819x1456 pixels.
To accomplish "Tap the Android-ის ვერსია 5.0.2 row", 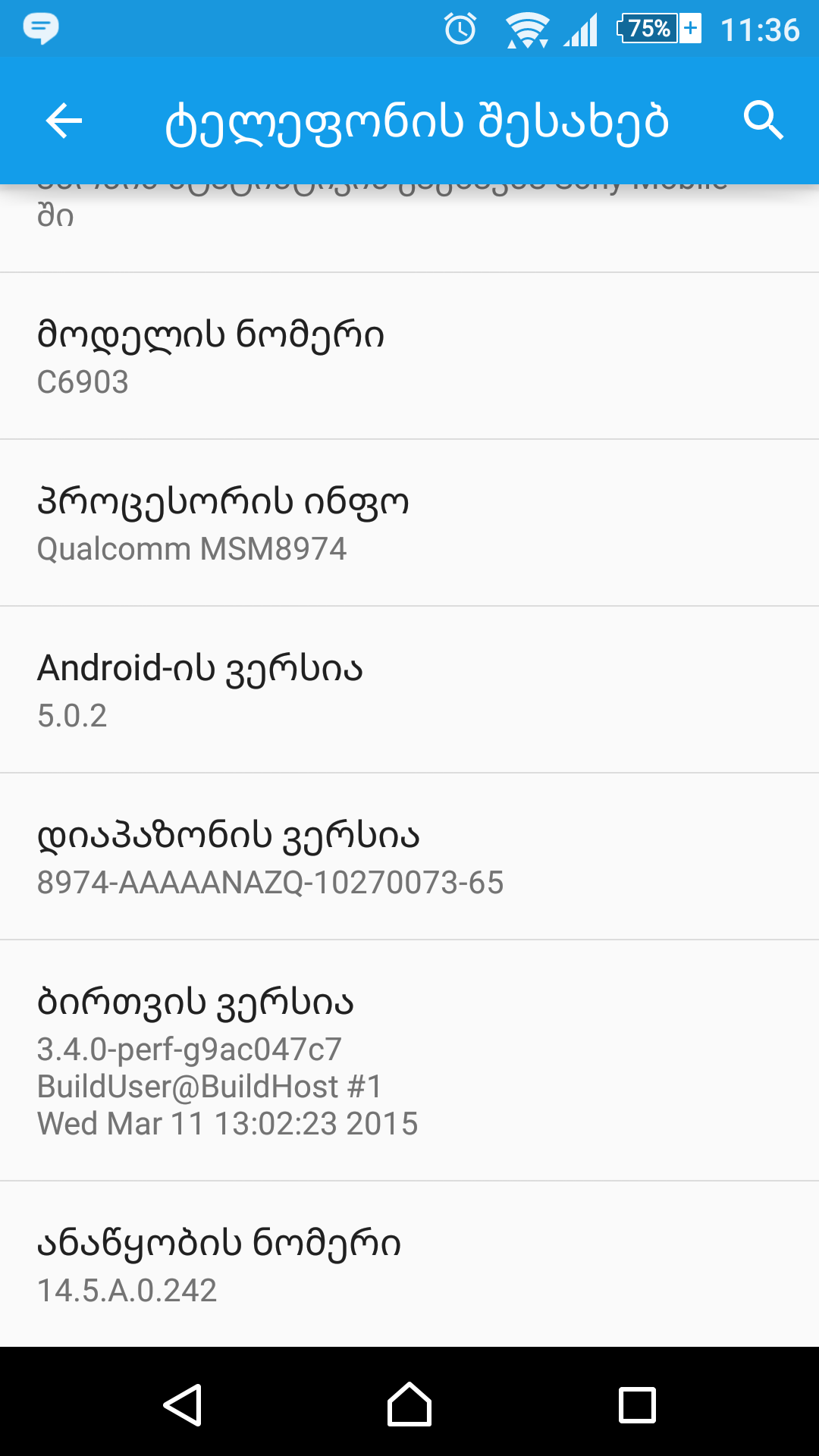I will pyautogui.click(x=409, y=689).
